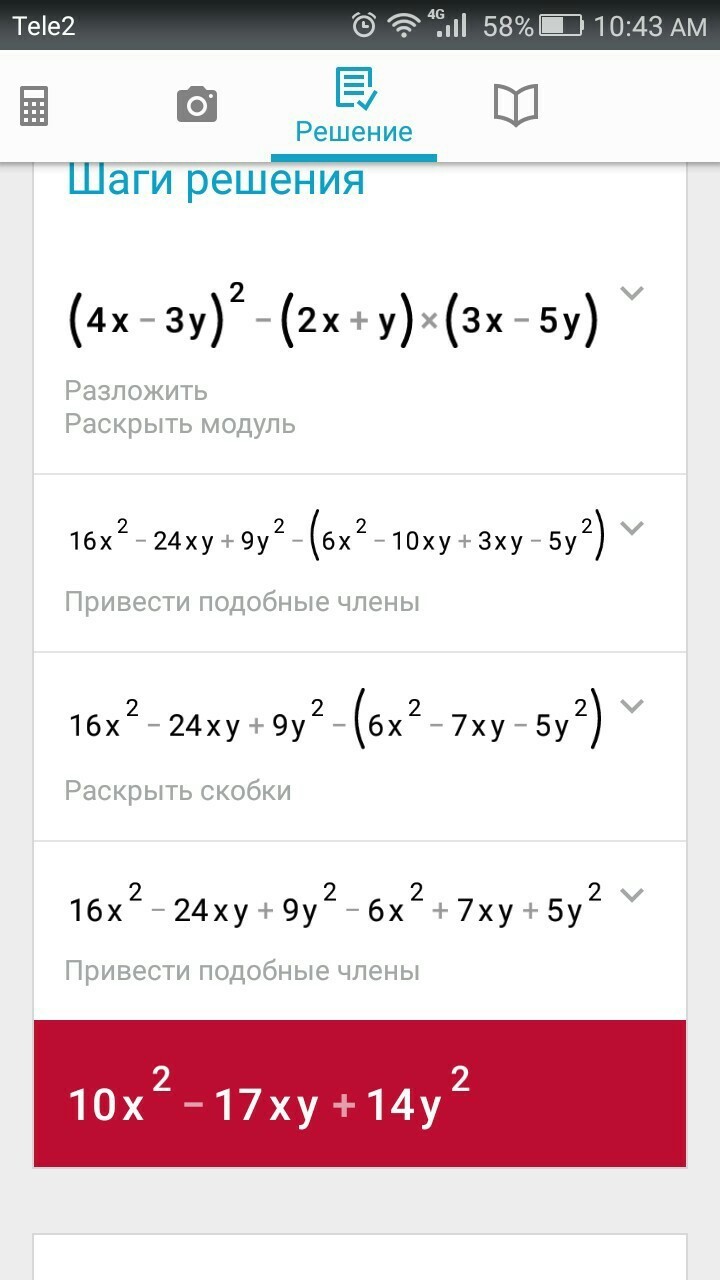The width and height of the screenshot is (720, 1280).
Task: Expand the step containing −10xy + 3xy
Action: pyautogui.click(x=631, y=528)
